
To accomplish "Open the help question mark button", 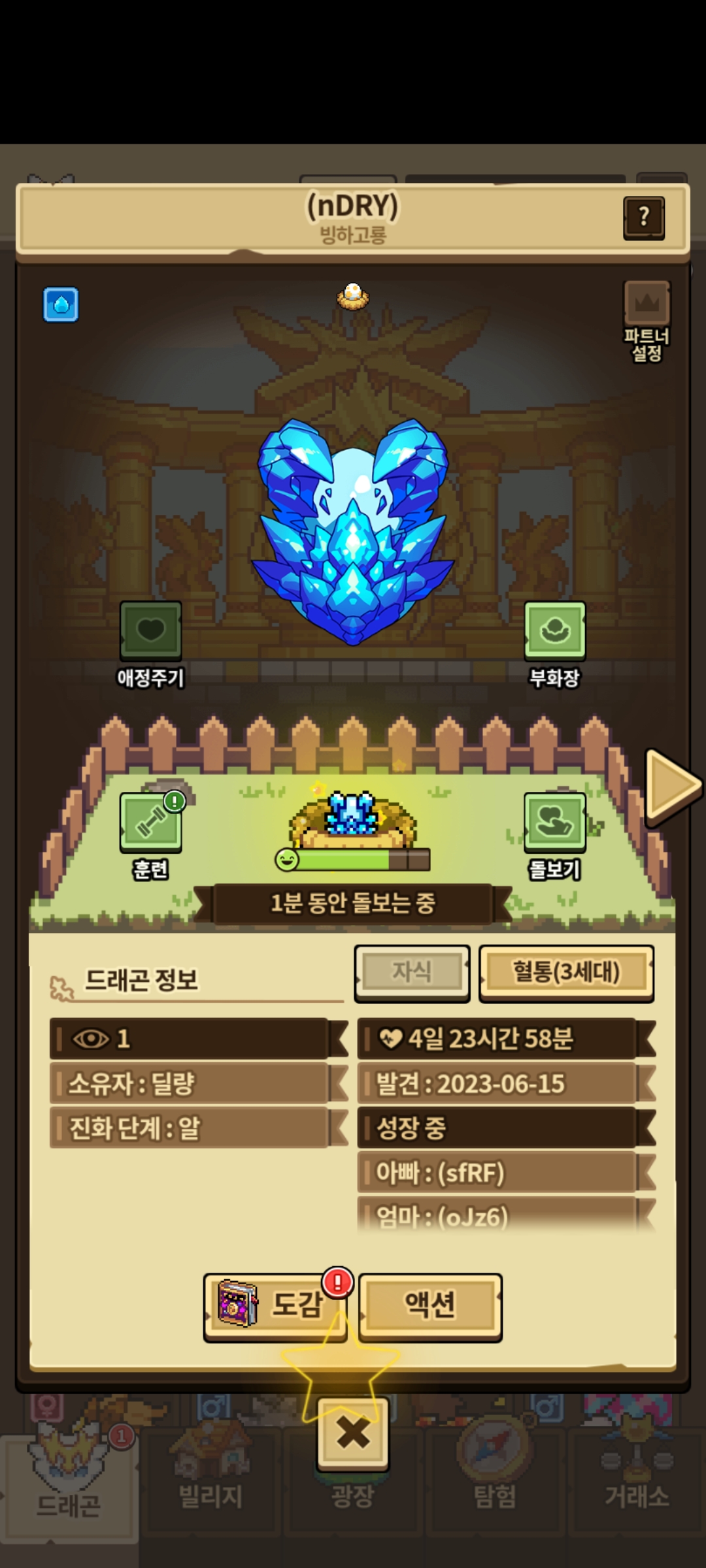I will 644,218.
